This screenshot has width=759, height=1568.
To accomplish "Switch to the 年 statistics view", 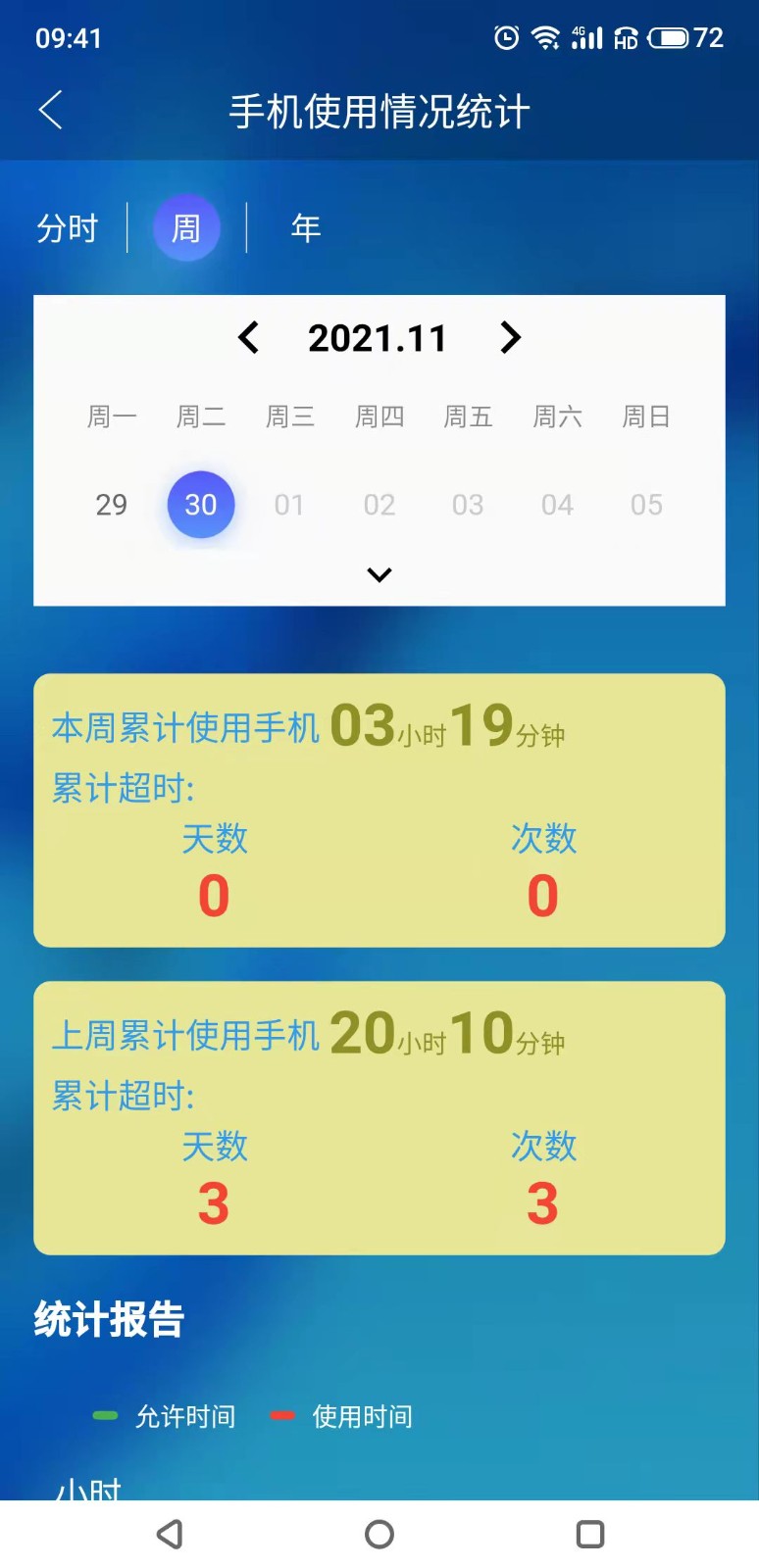I will (x=305, y=226).
